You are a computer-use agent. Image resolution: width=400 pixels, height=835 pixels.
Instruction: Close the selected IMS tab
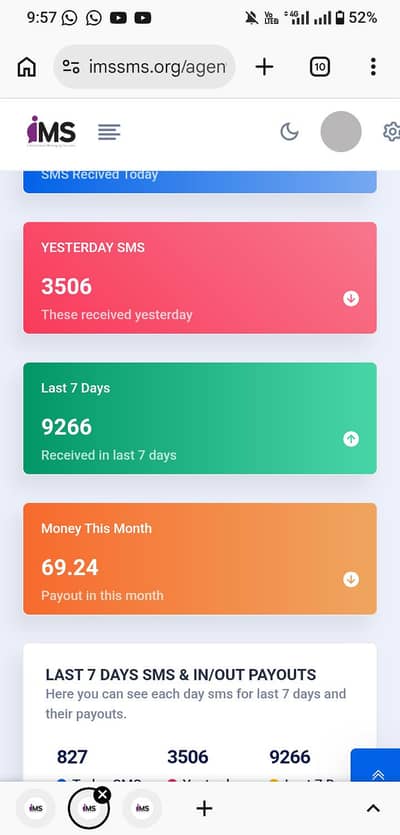pyautogui.click(x=102, y=795)
